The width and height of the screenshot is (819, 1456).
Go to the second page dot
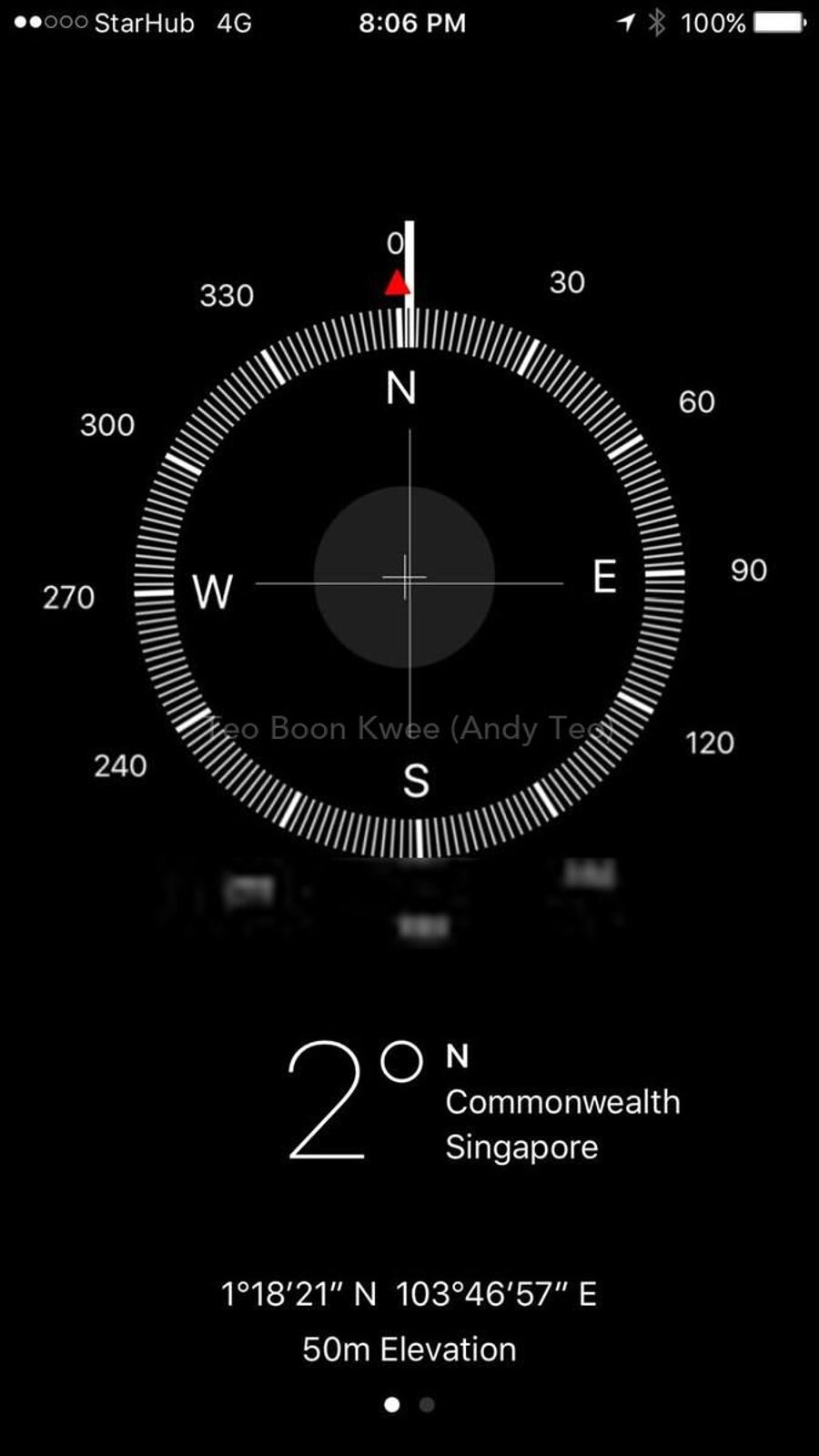427,1404
